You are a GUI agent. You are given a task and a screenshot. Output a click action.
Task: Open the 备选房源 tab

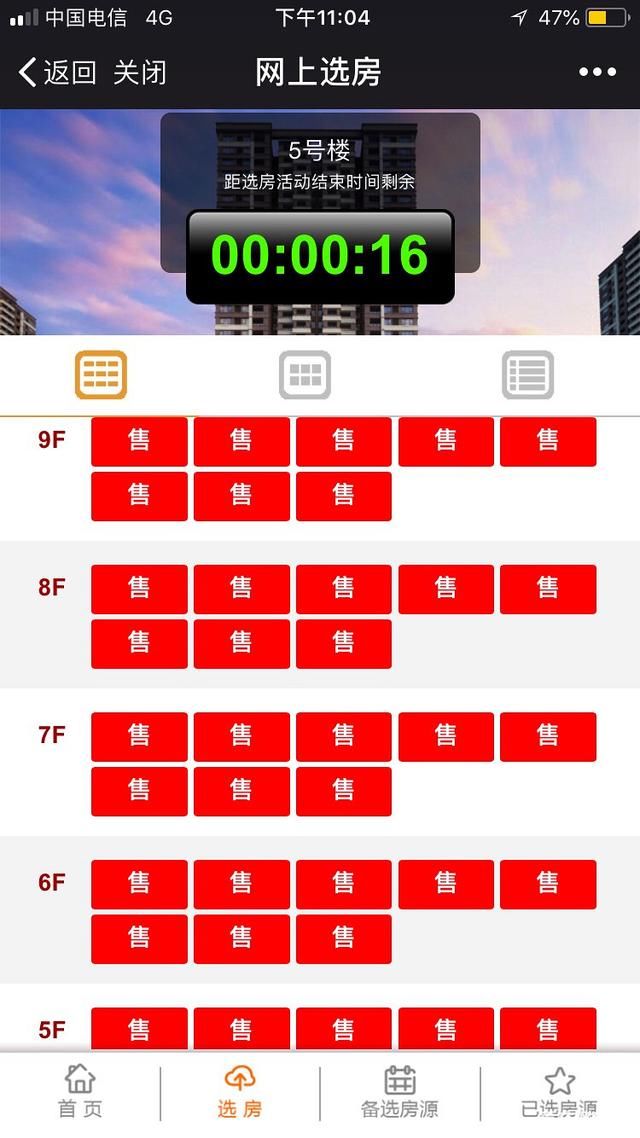400,1092
